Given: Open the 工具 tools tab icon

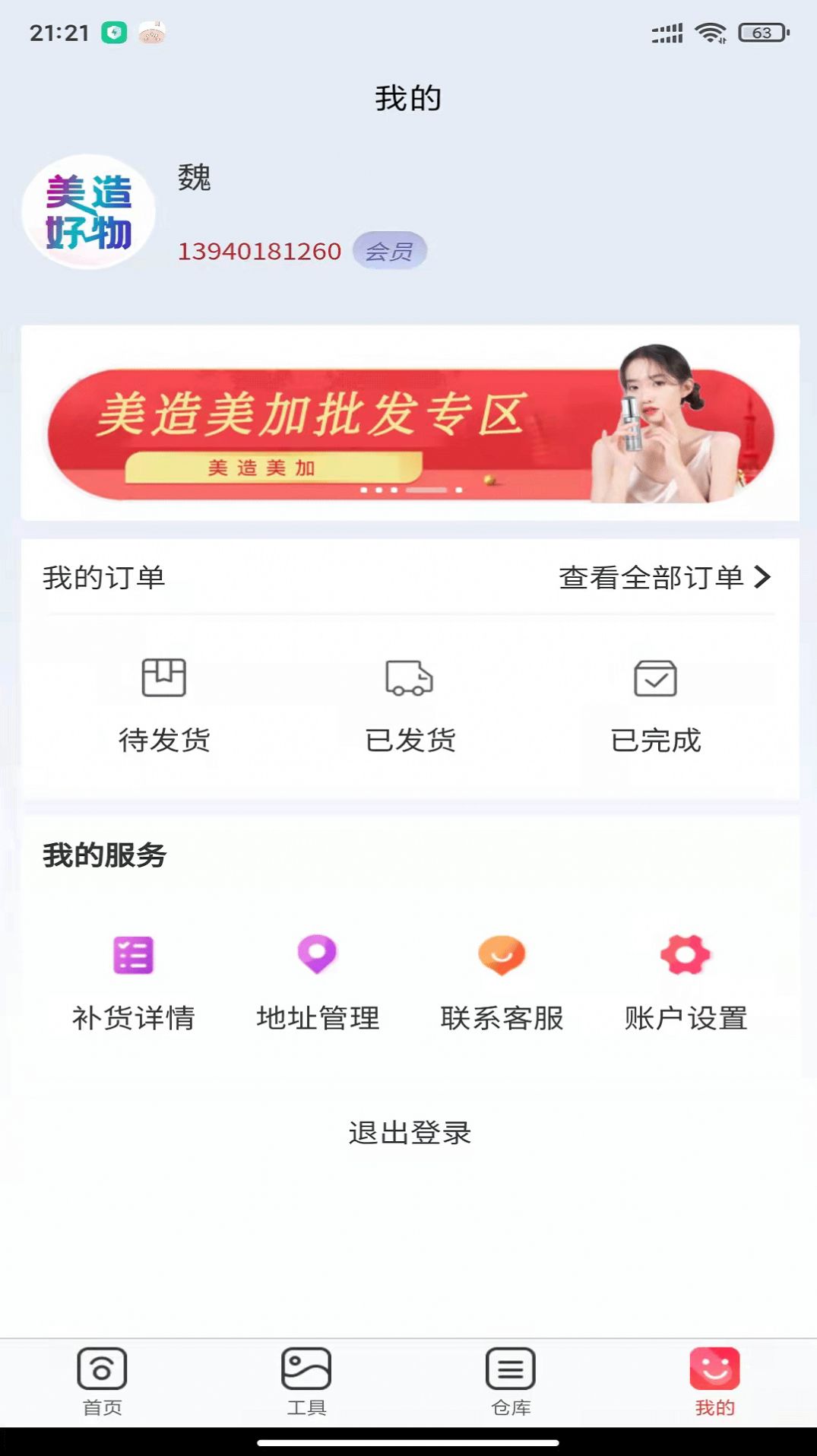Looking at the screenshot, I should pos(307,1370).
